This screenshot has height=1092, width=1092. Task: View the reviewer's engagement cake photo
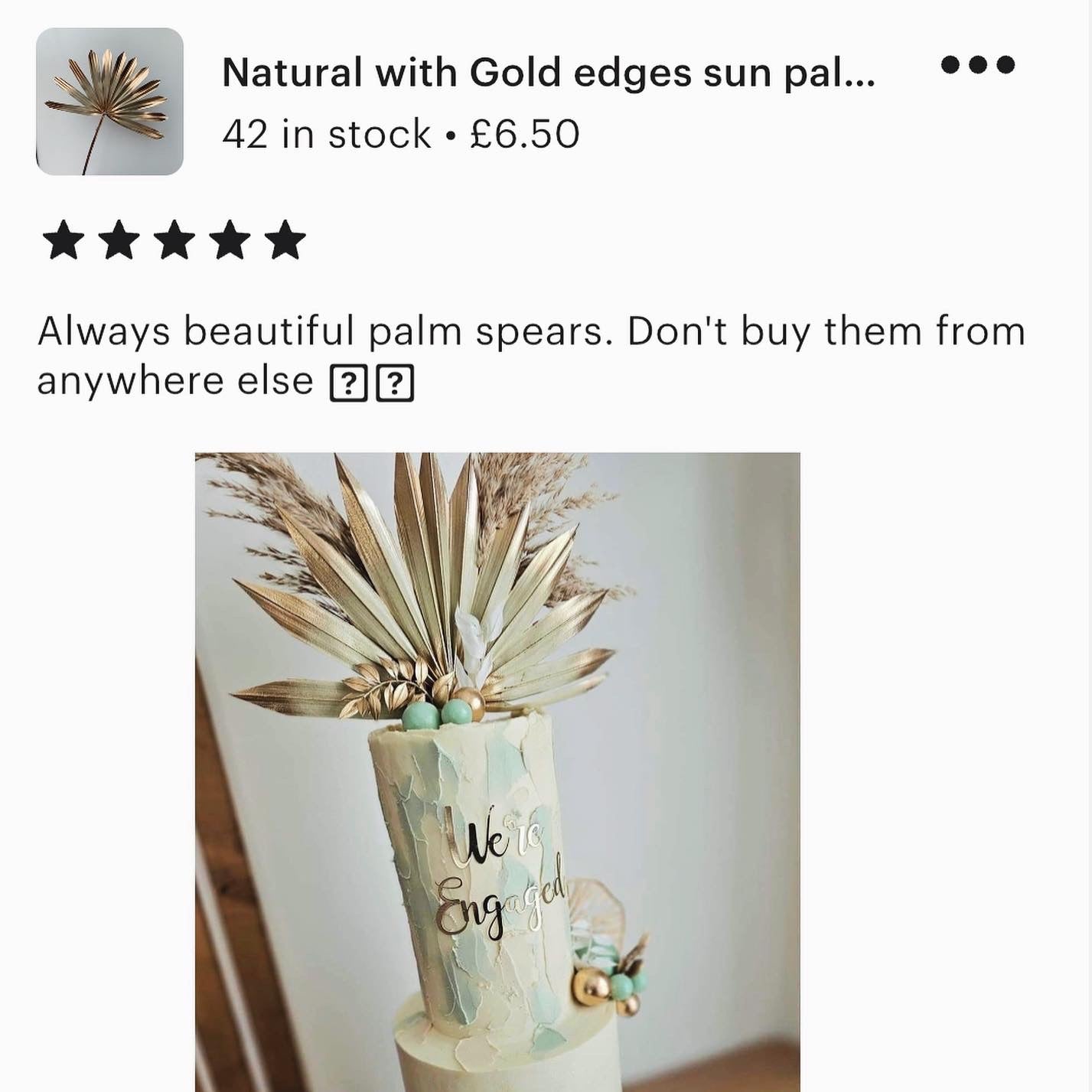coord(497,771)
